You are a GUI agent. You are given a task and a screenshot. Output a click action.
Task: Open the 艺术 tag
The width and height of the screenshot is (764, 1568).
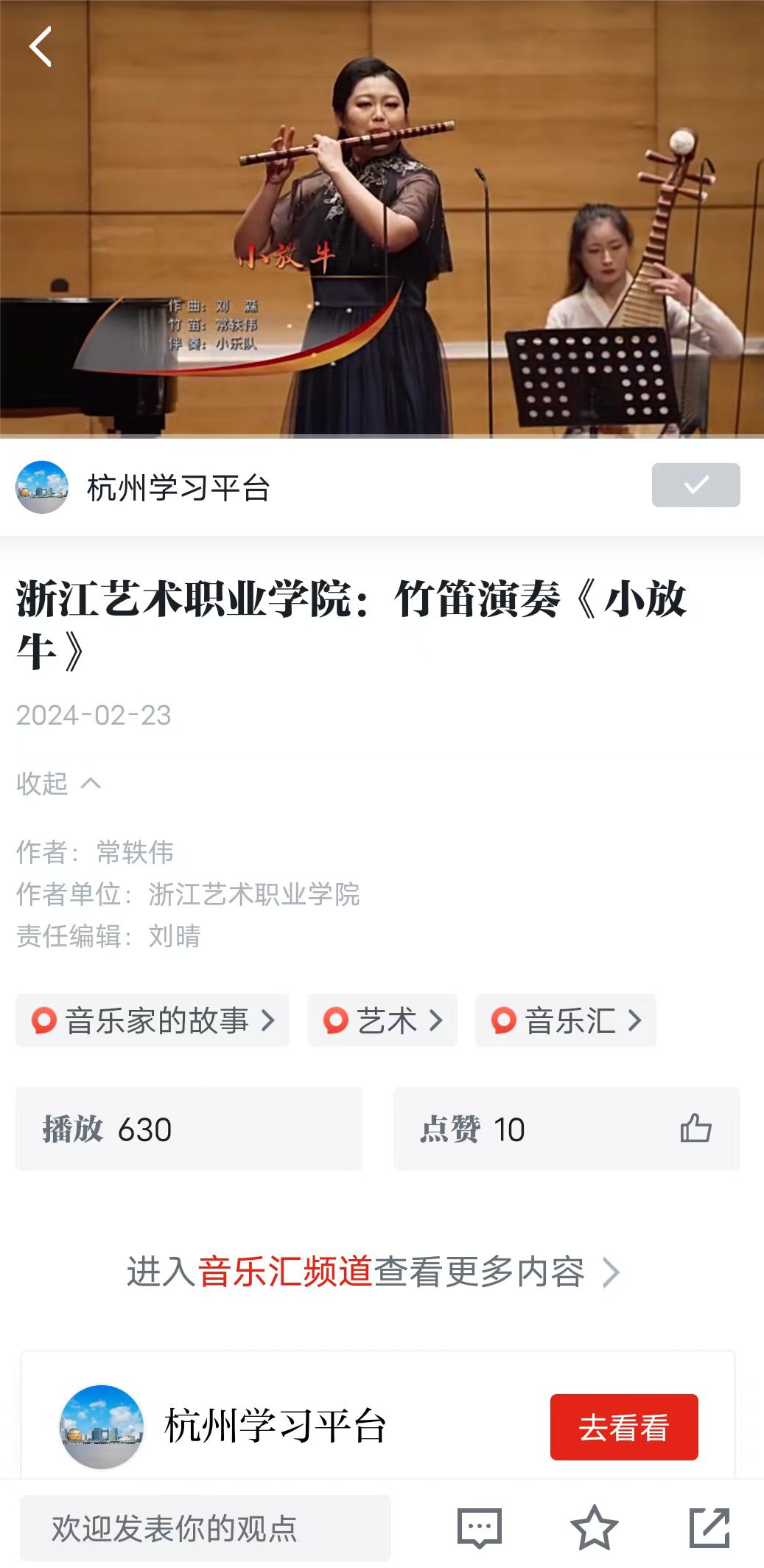[x=382, y=1021]
